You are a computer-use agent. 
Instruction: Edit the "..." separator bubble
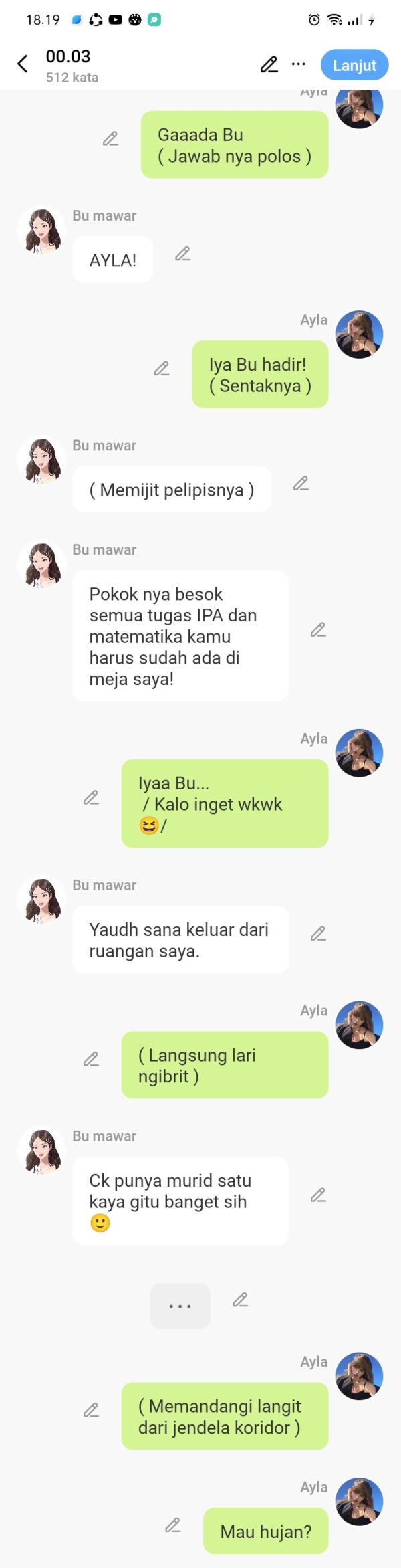240,1300
